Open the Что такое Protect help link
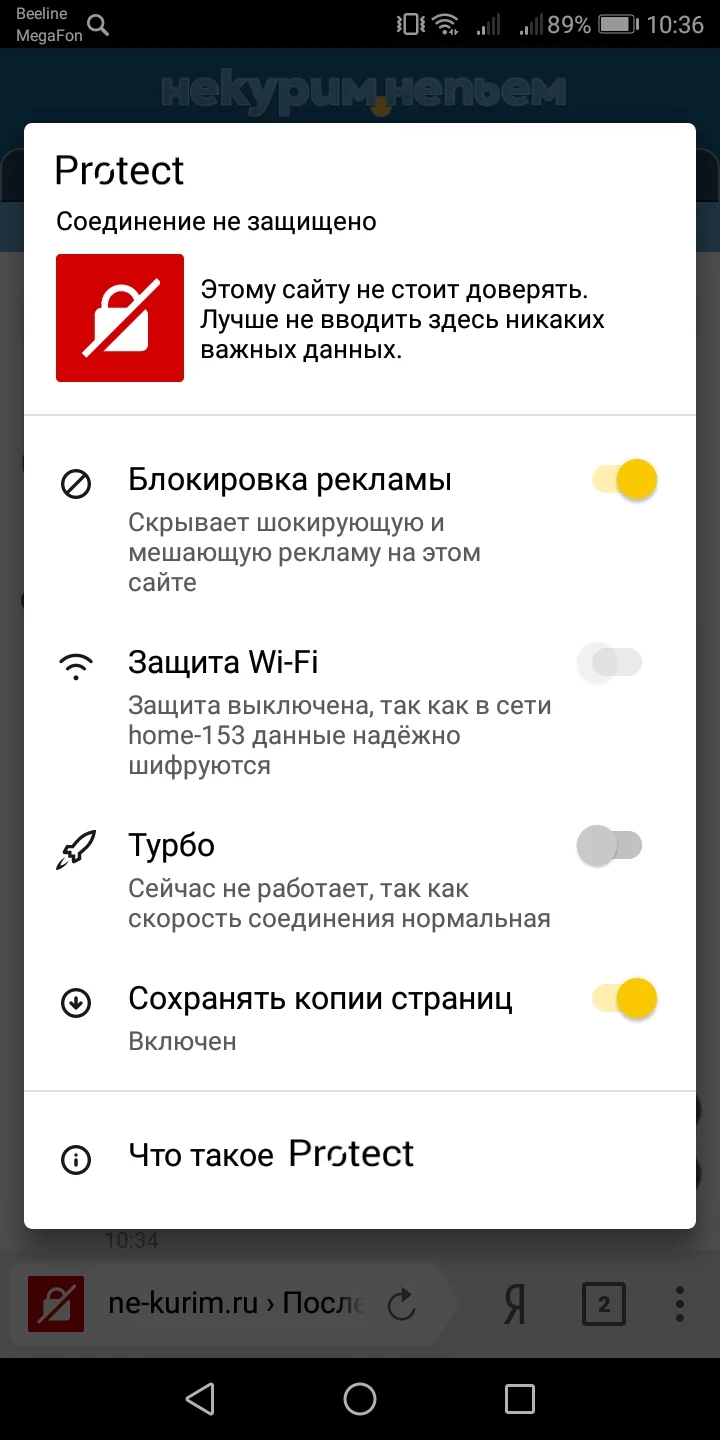 [x=272, y=1155]
